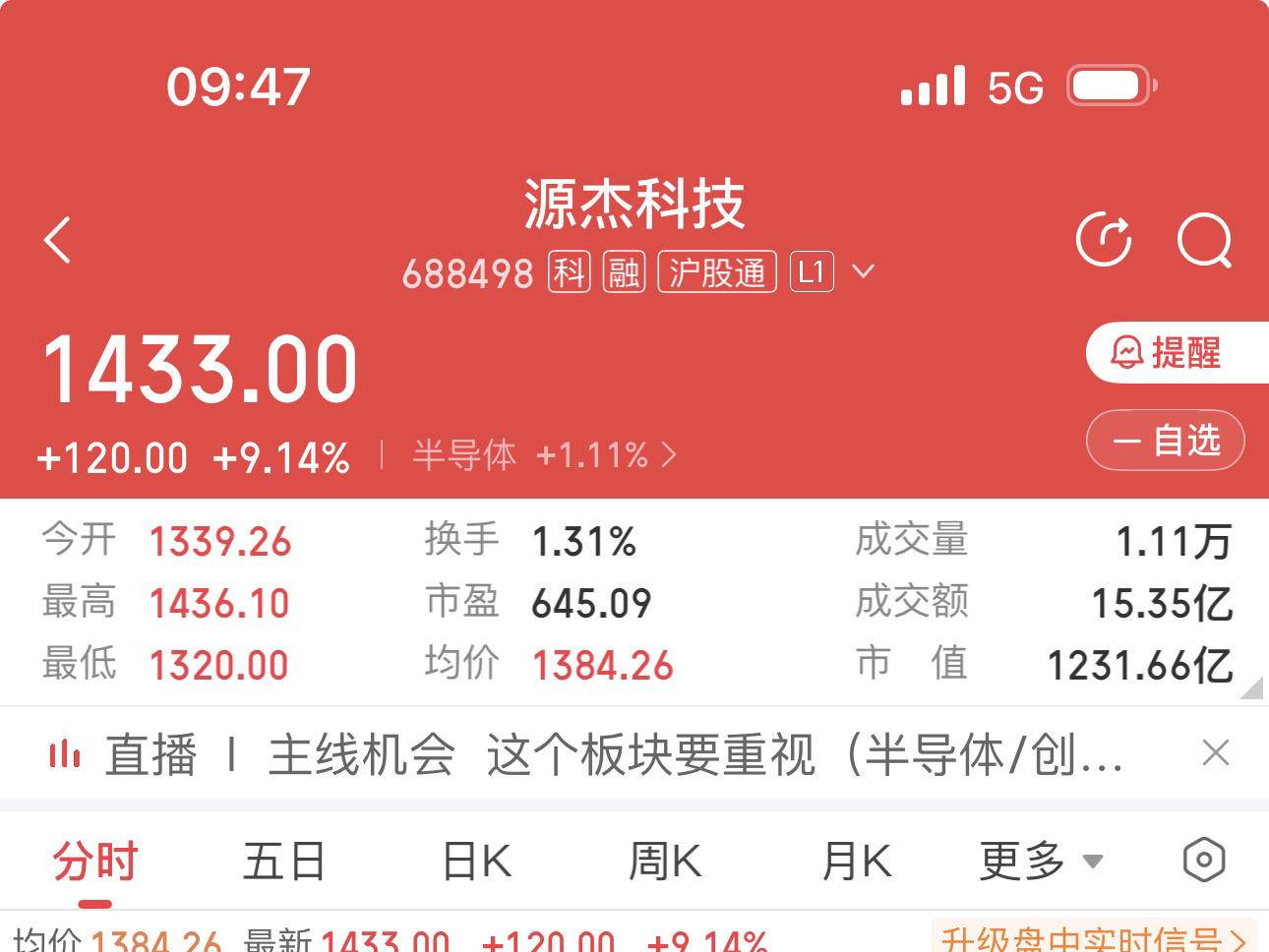Expand the 更多 chart options dropdown
1269x952 pixels.
pyautogui.click(x=1040, y=863)
